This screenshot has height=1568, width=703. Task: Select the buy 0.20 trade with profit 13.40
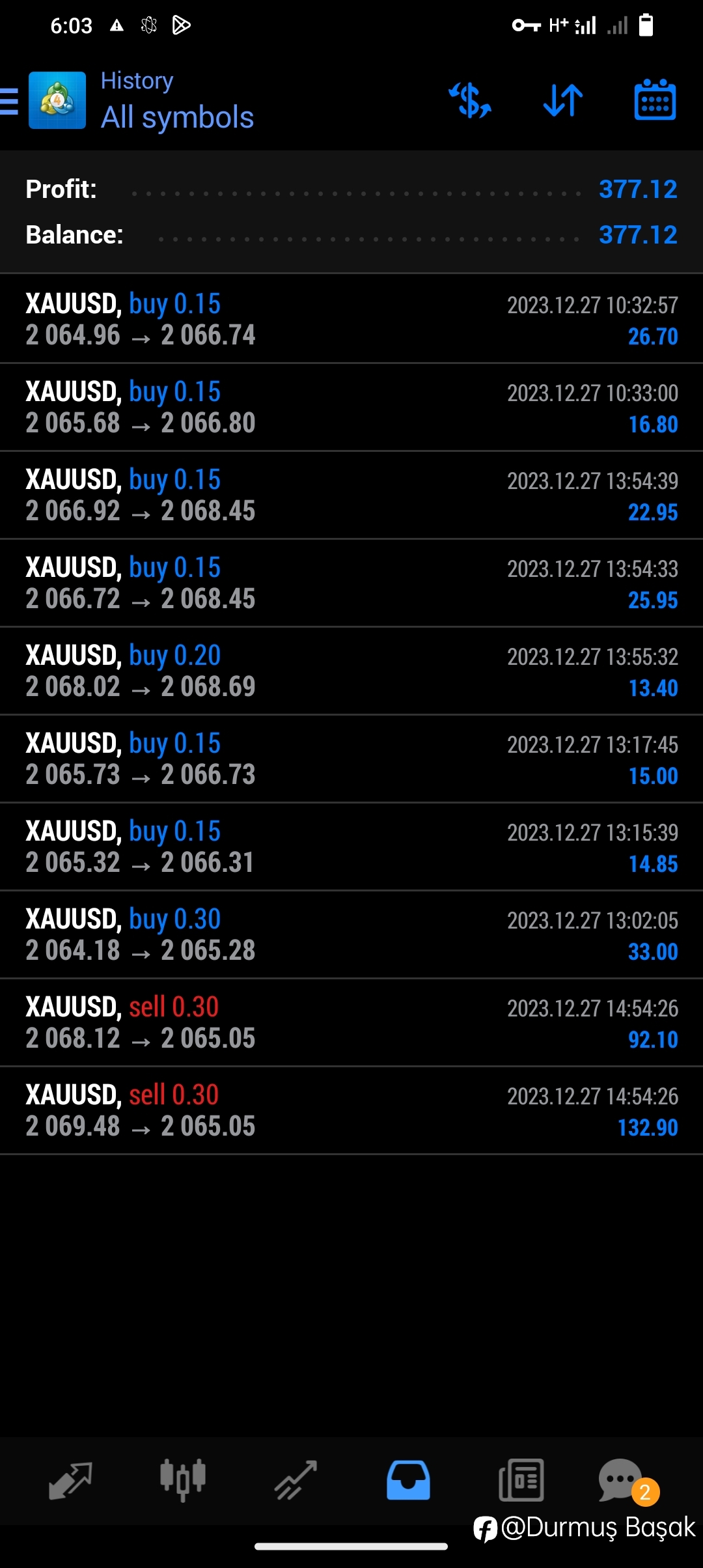tap(351, 671)
